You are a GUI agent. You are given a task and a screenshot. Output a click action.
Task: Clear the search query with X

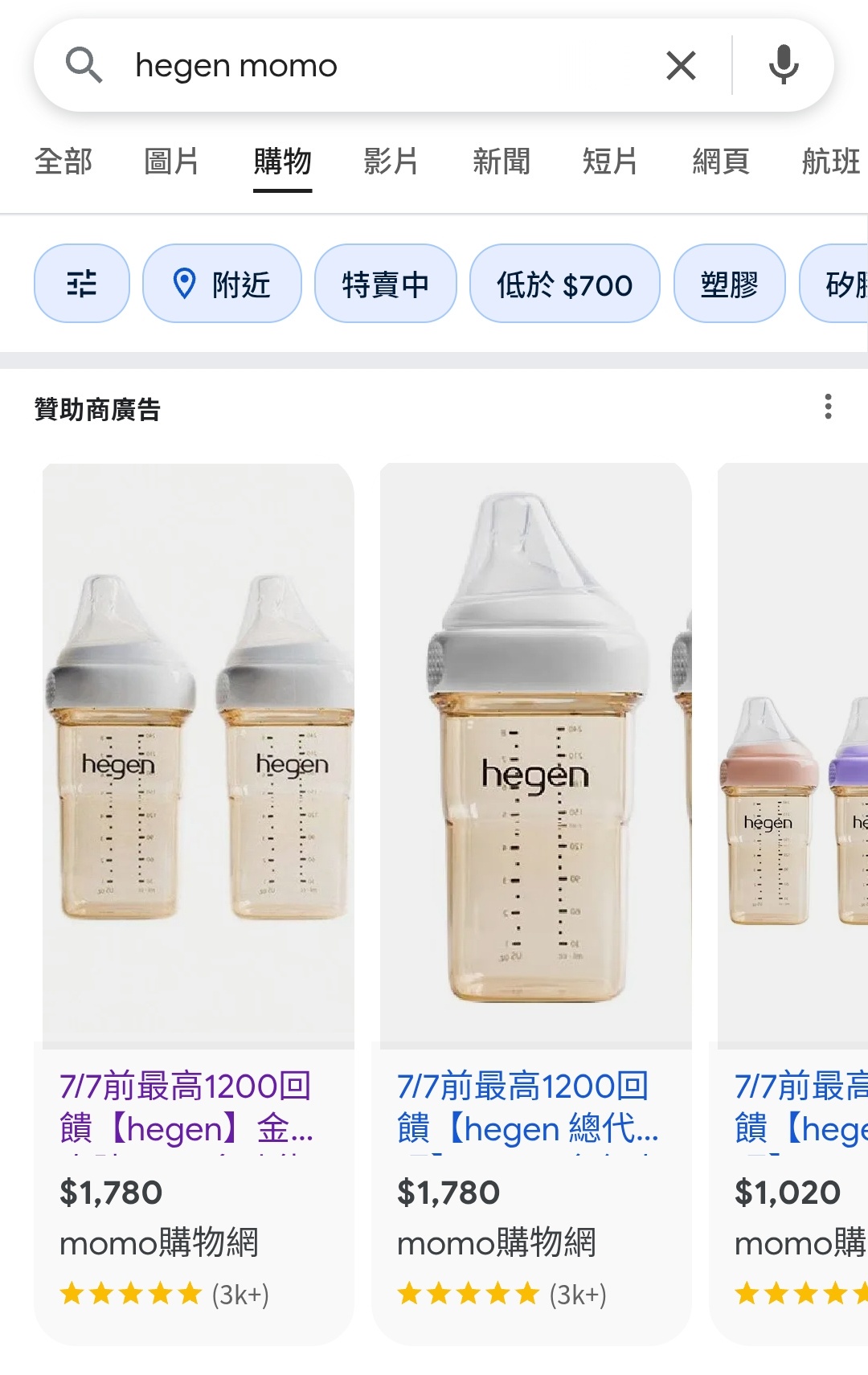pyautogui.click(x=681, y=66)
